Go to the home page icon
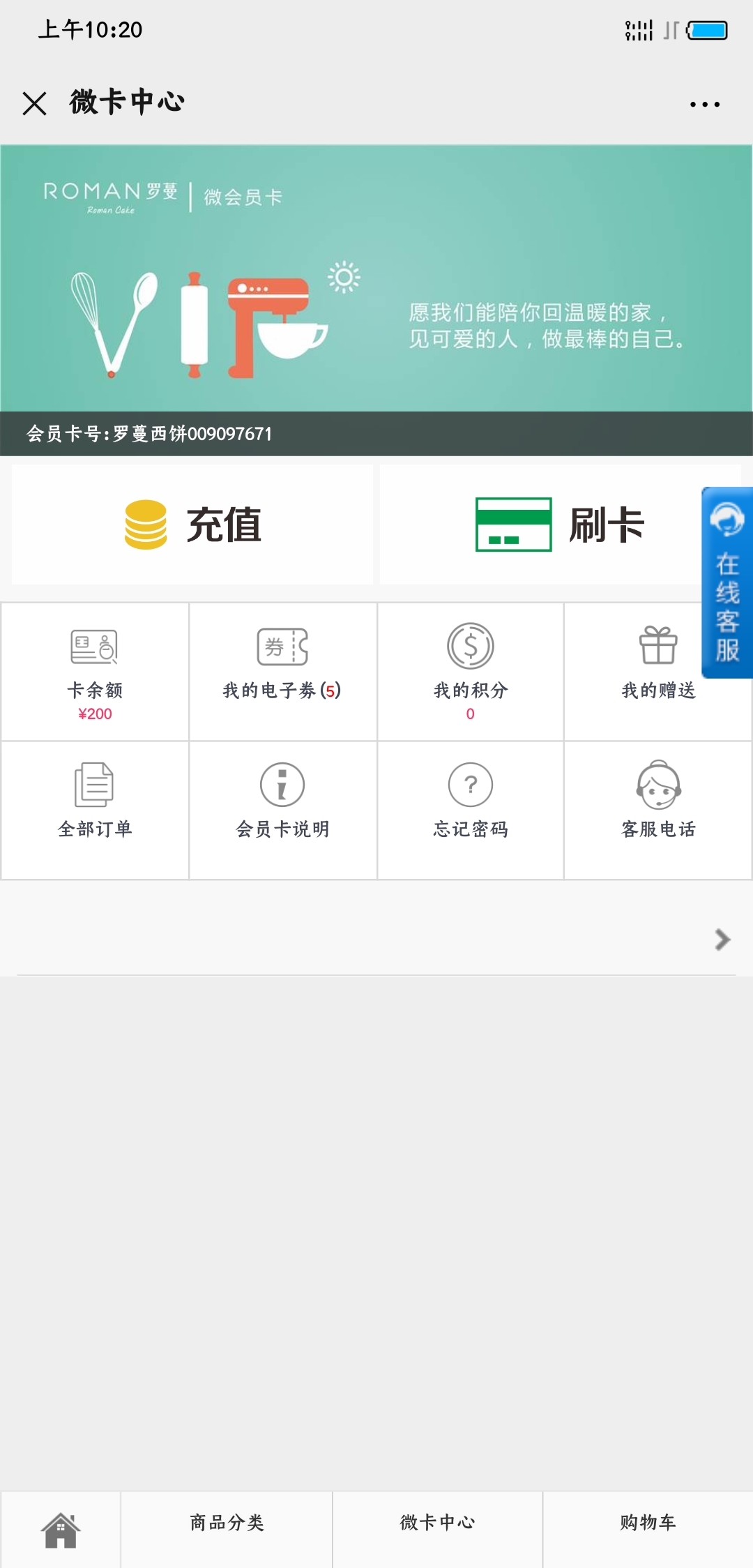 (61, 1530)
